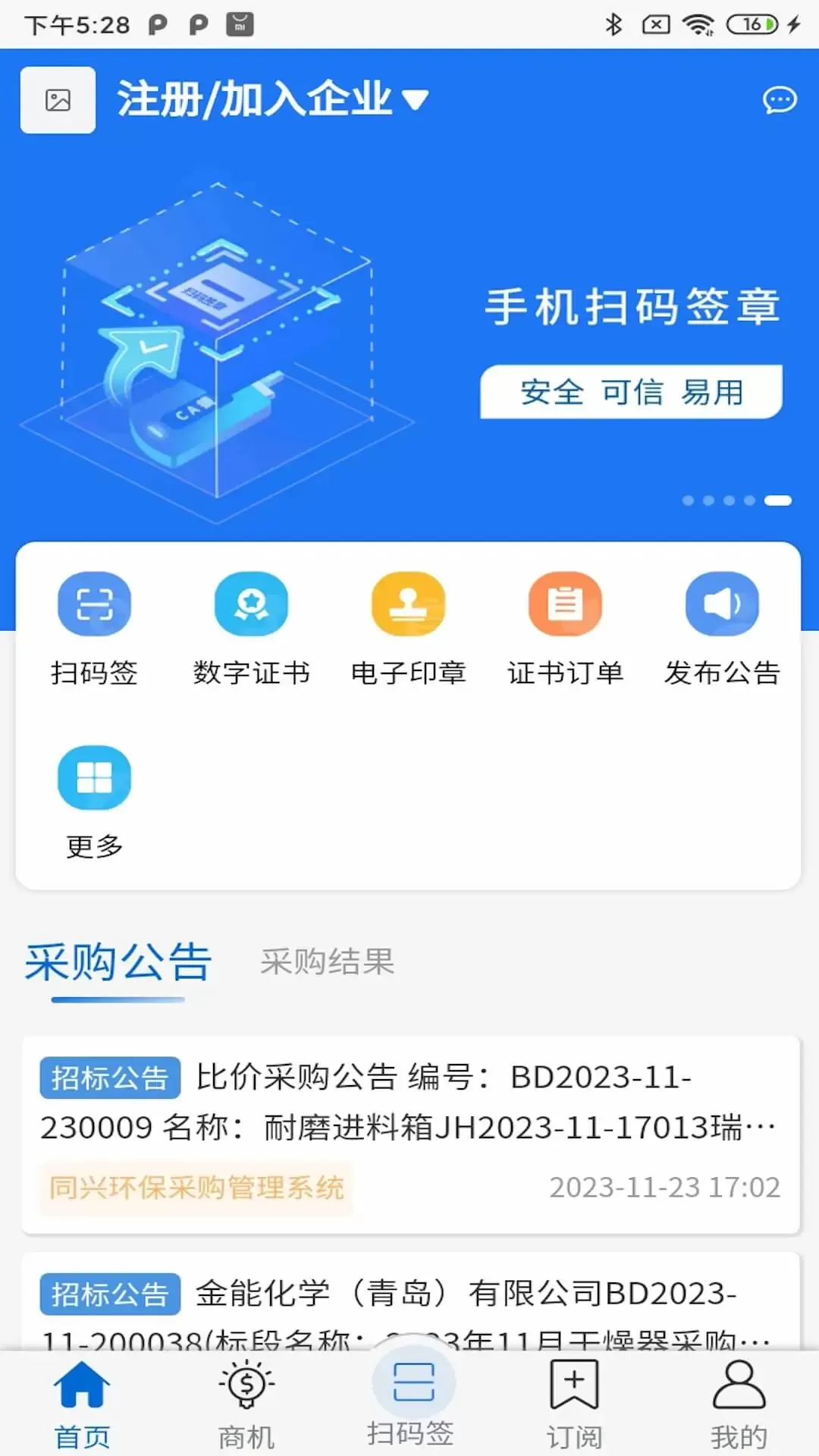Open the 比价采购公告 BD2023-11-230009 notice

pyautogui.click(x=410, y=1134)
